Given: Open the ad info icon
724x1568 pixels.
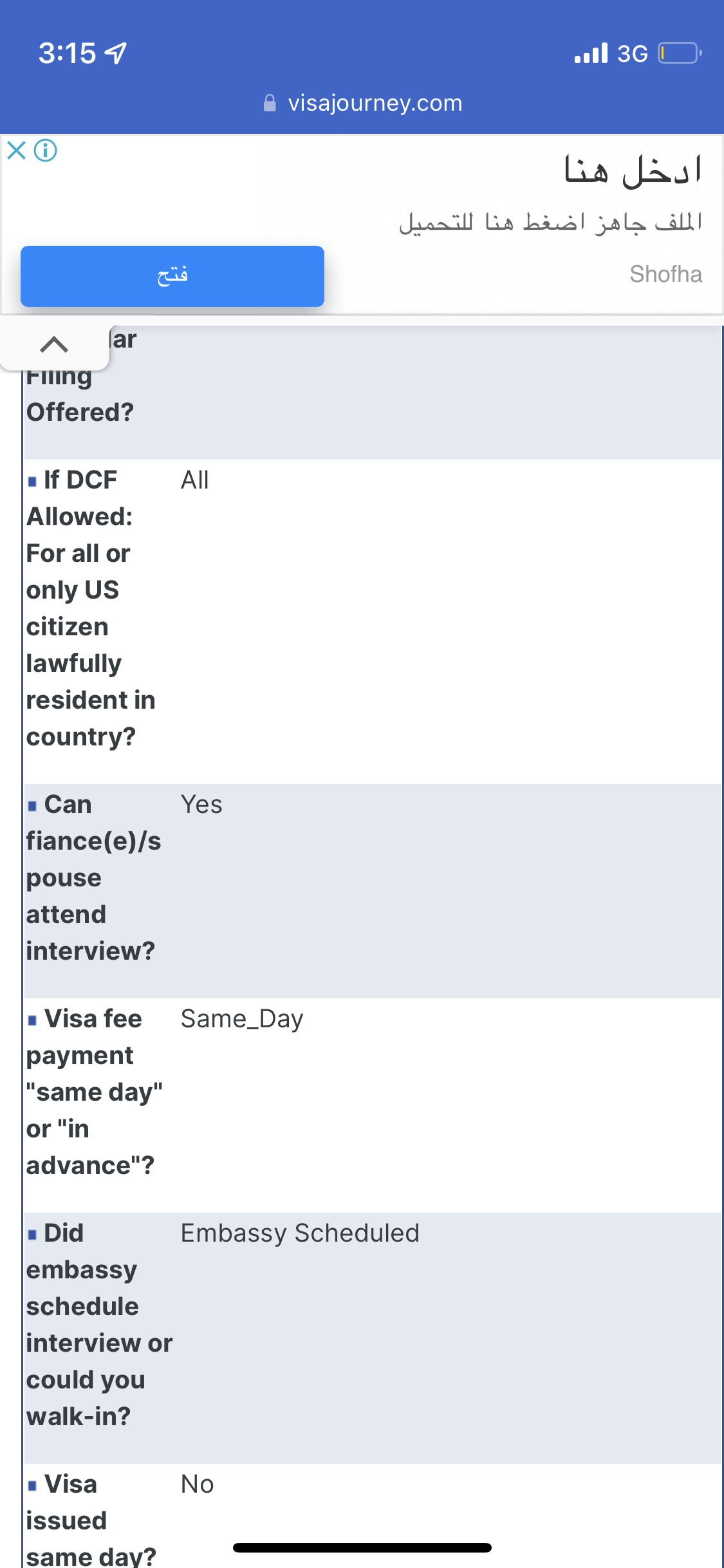Looking at the screenshot, I should point(46,151).
